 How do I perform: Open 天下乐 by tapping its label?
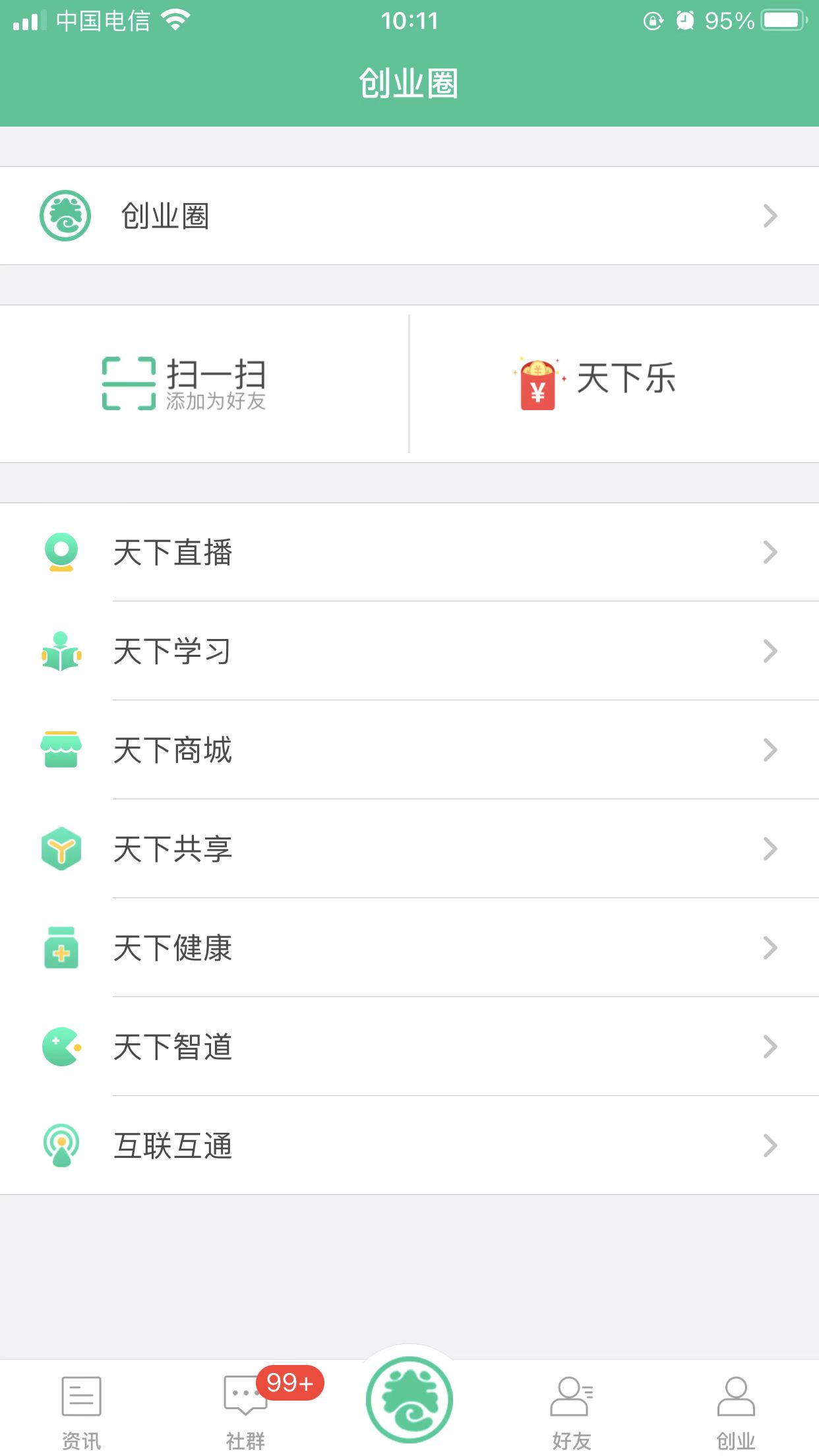click(x=626, y=378)
